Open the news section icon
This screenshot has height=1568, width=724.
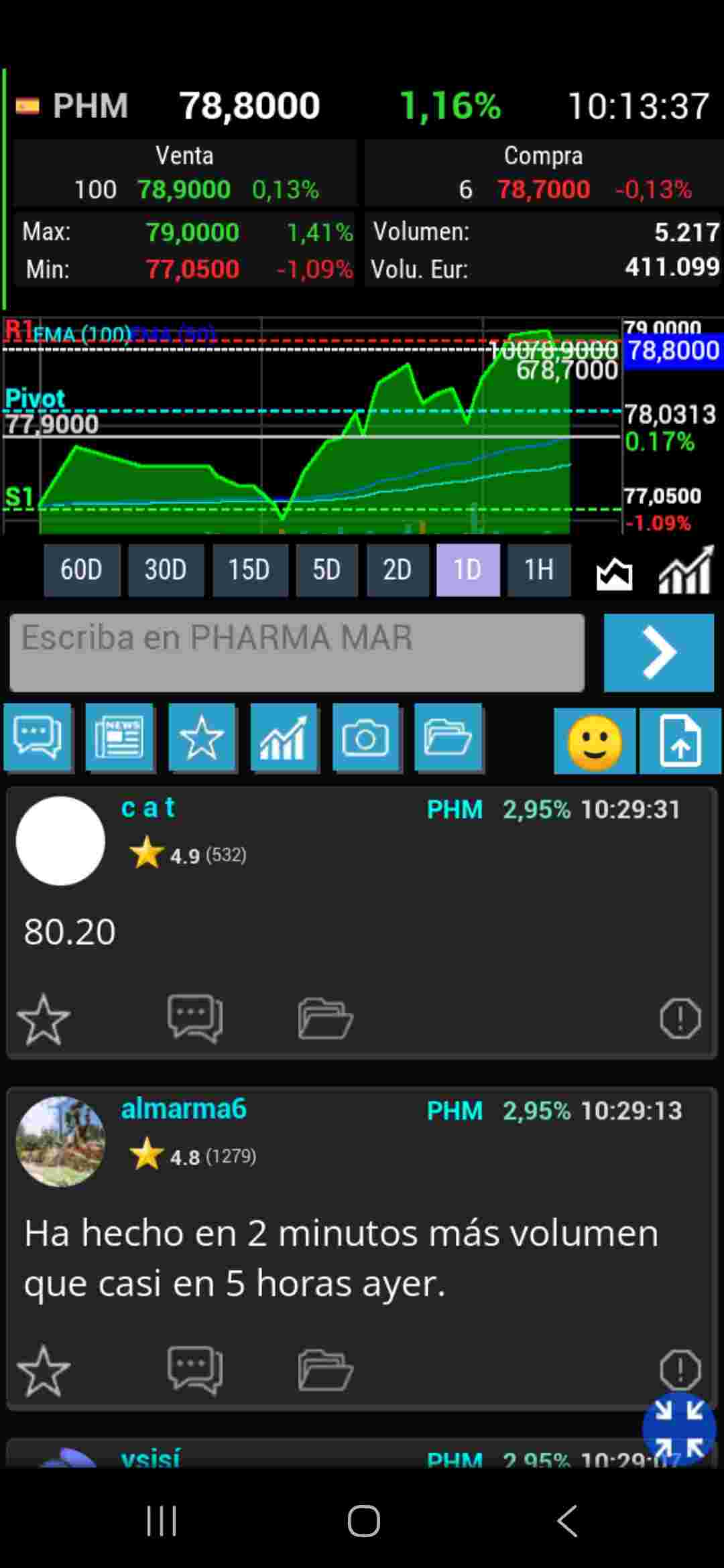click(x=119, y=738)
